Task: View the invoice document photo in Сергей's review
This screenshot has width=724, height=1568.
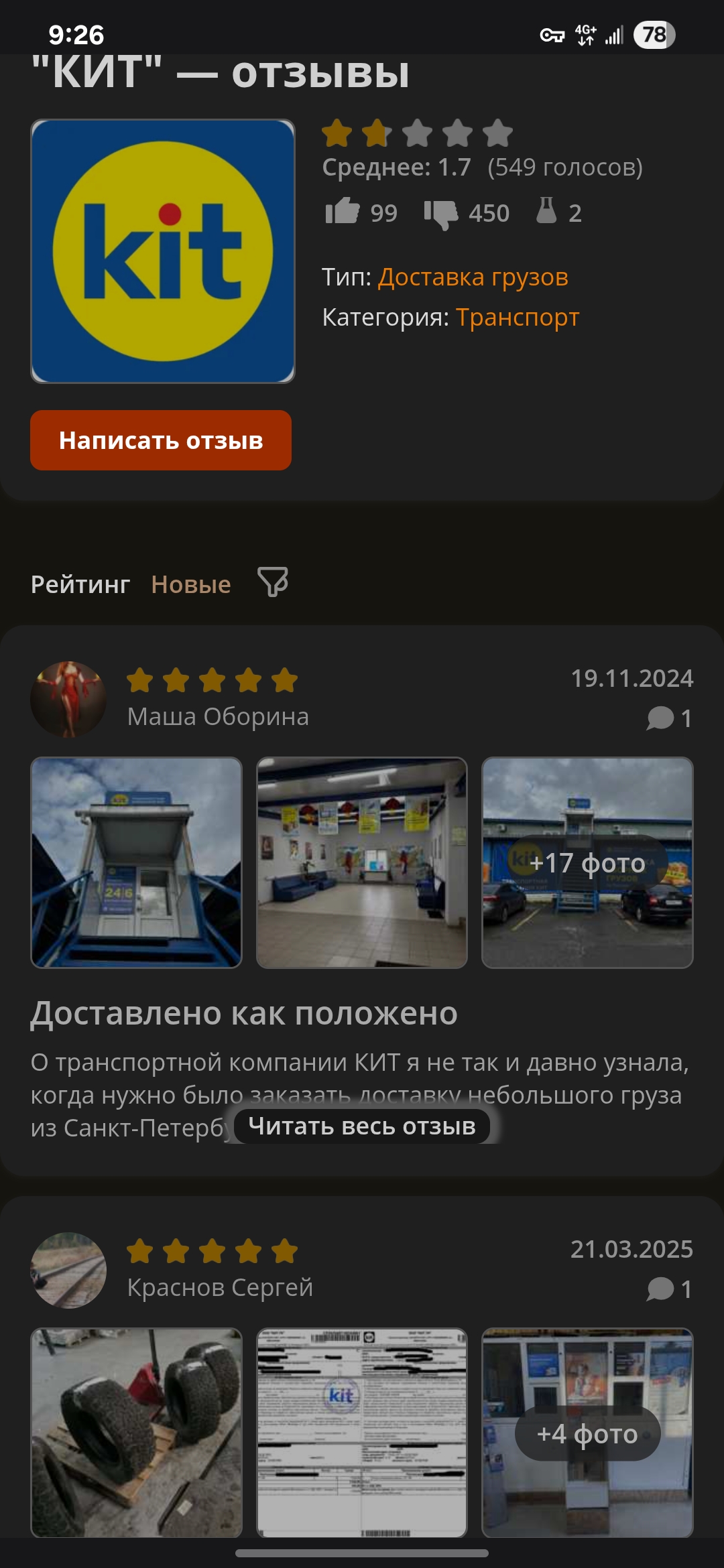Action: click(362, 1433)
